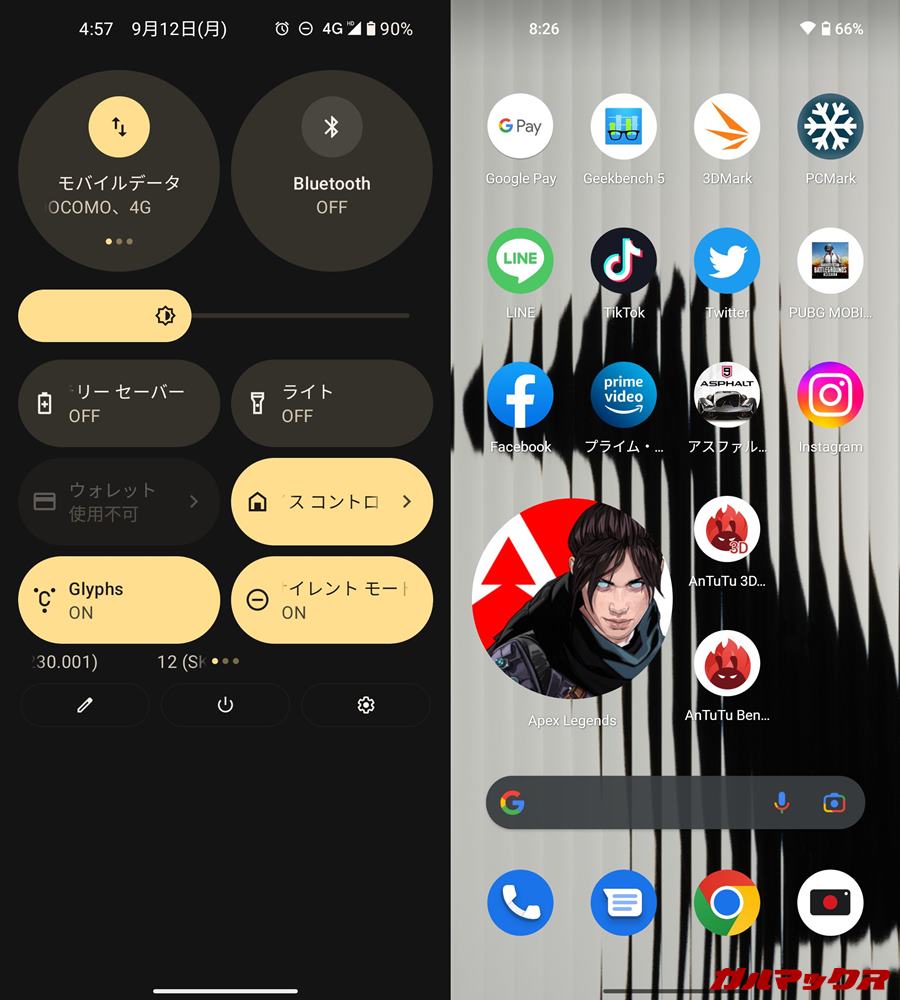Open Instagram
Viewport: 900px width, 1000px height.
(x=830, y=395)
